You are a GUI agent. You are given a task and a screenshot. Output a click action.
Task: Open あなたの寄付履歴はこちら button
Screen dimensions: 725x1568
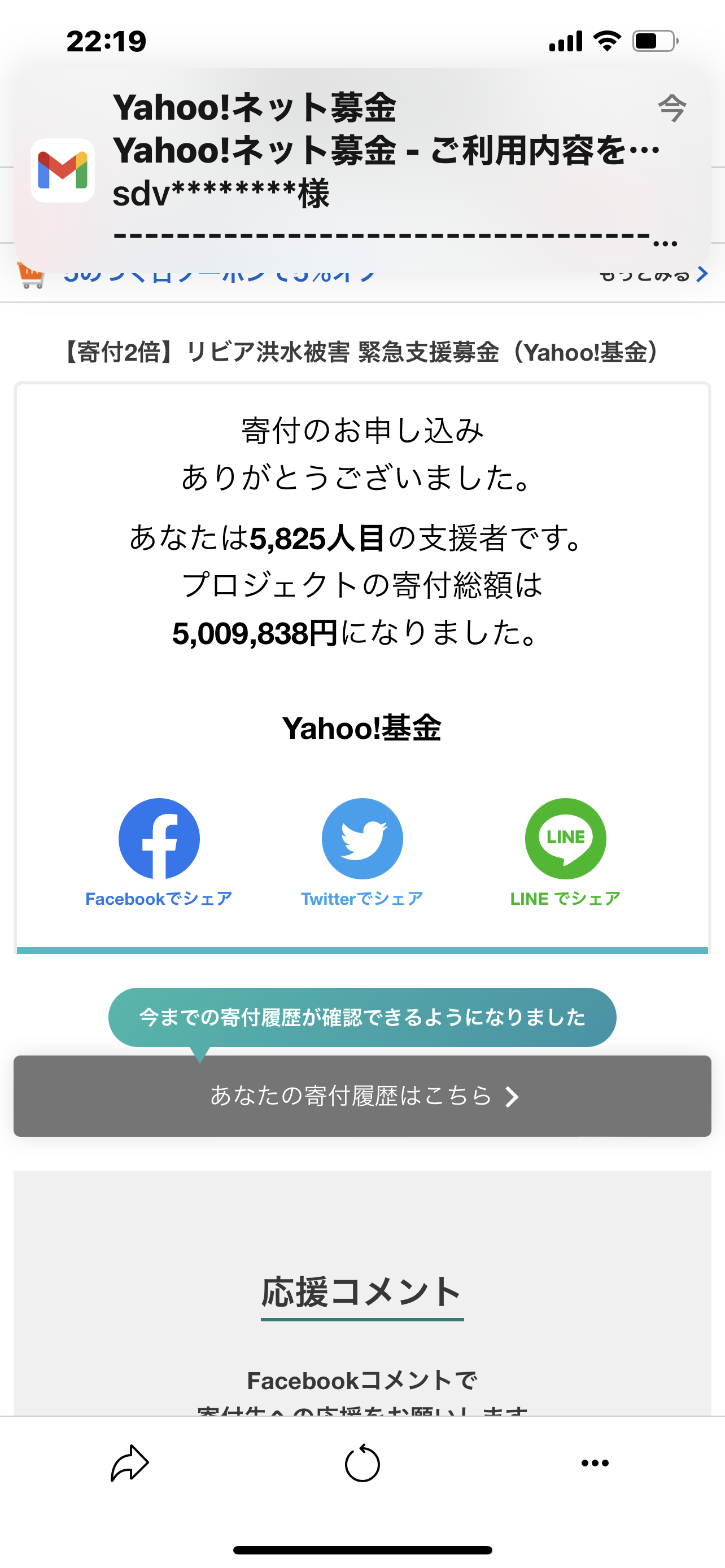tap(362, 1096)
